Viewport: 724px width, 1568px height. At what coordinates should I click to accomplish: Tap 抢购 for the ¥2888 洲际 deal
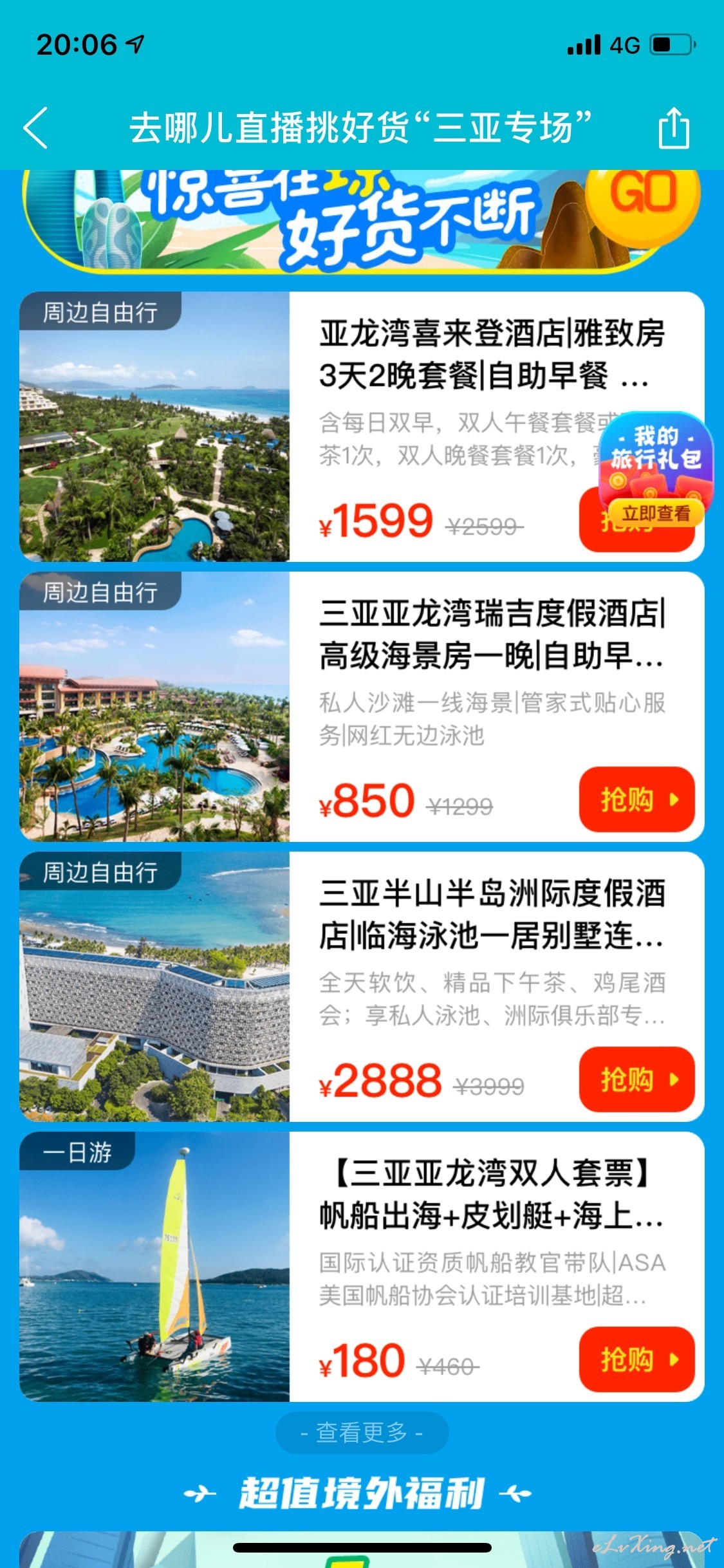637,1079
